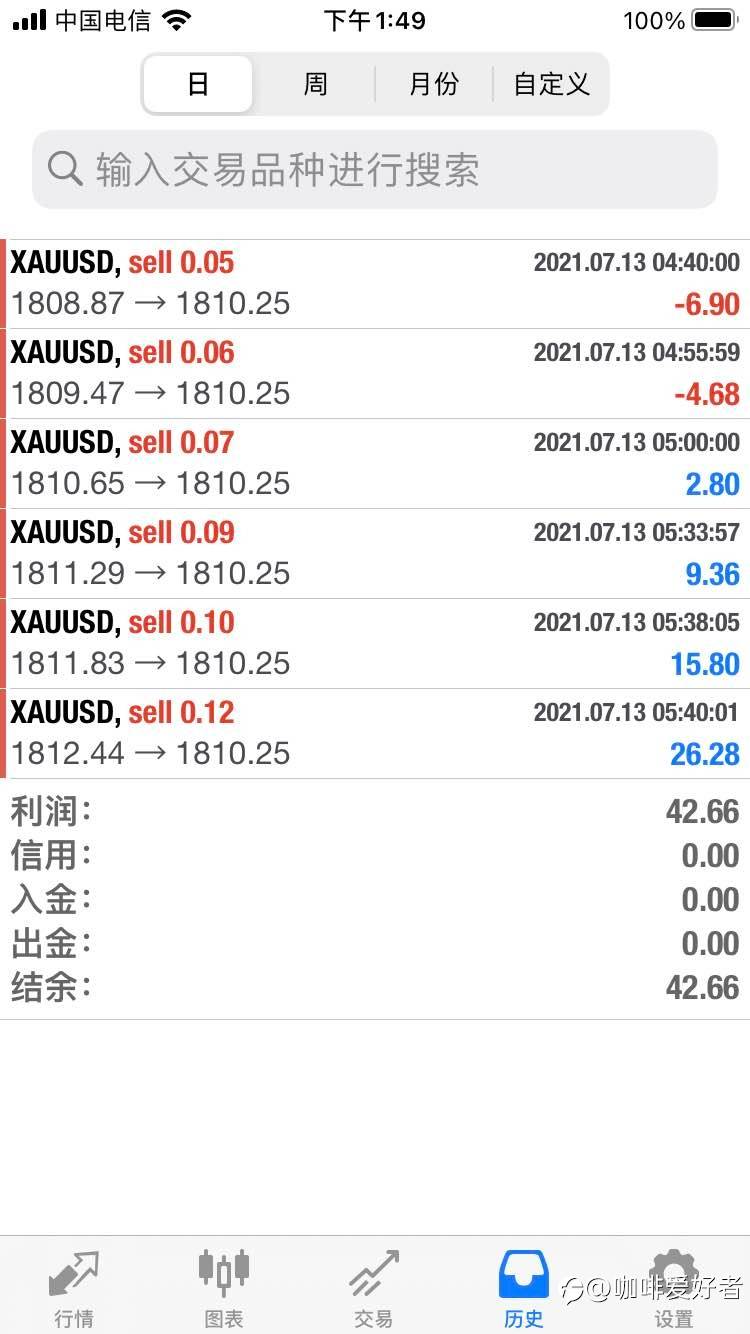The height and width of the screenshot is (1334, 750).
Task: Tap the 输入交易品种进行搜索 search field
Action: 375,170
